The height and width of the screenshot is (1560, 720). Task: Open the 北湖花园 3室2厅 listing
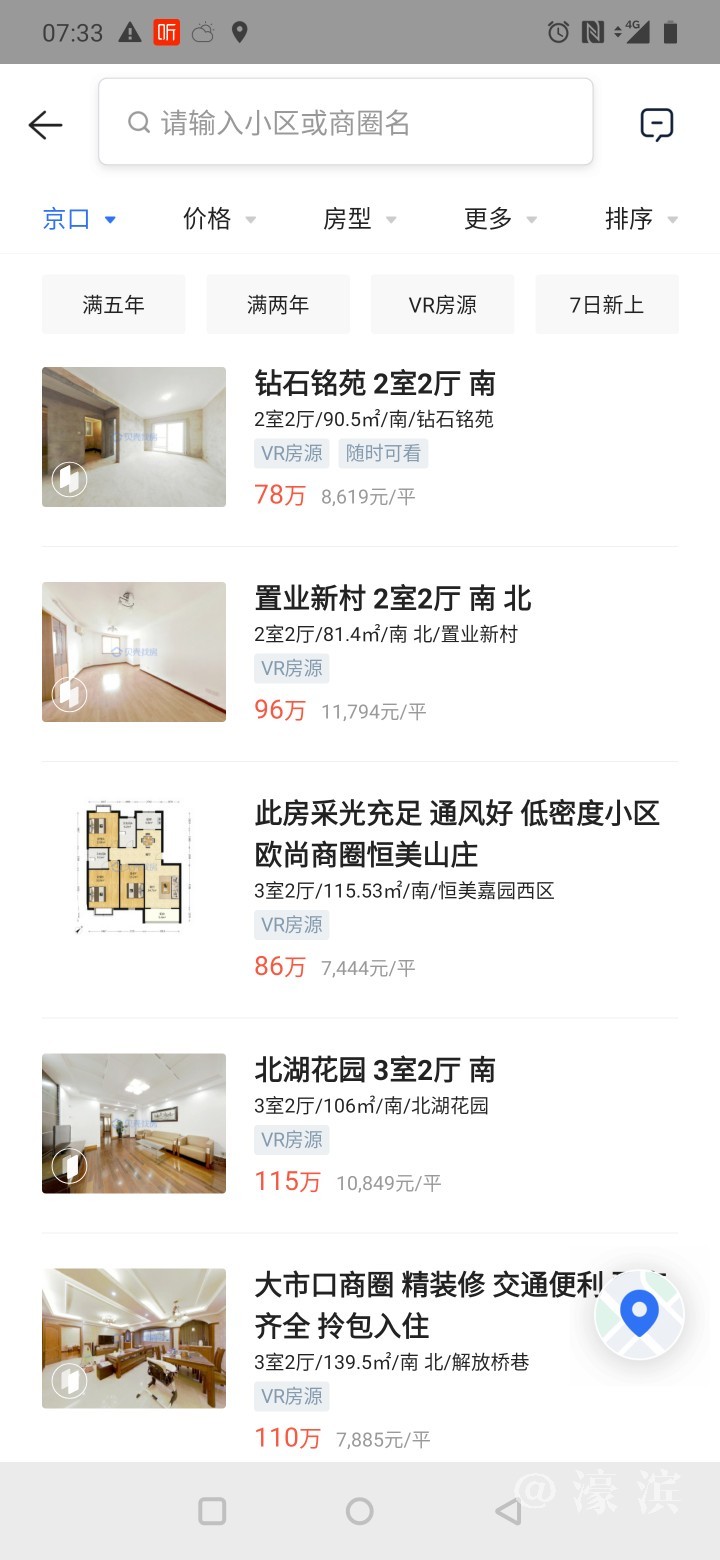click(x=375, y=1070)
